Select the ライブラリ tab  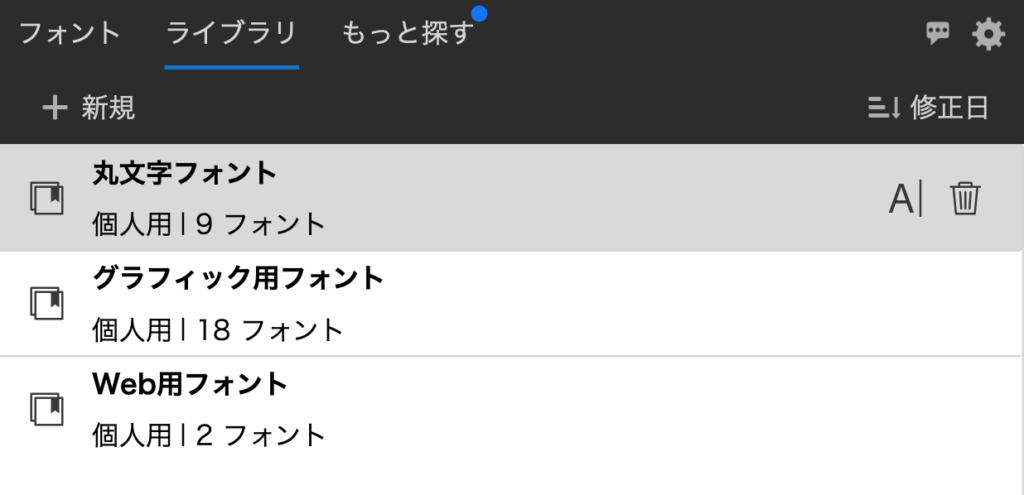pos(231,34)
